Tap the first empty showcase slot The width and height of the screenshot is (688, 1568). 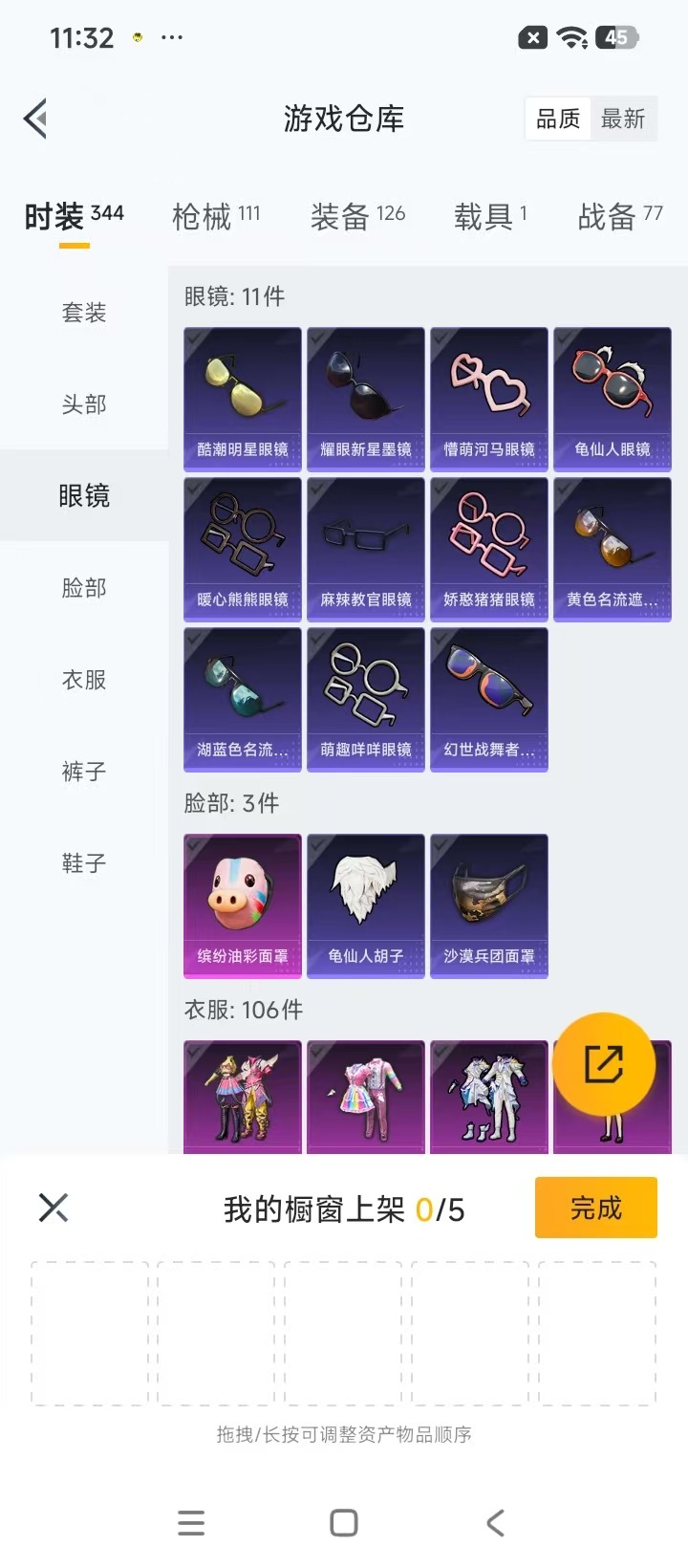(89, 1333)
